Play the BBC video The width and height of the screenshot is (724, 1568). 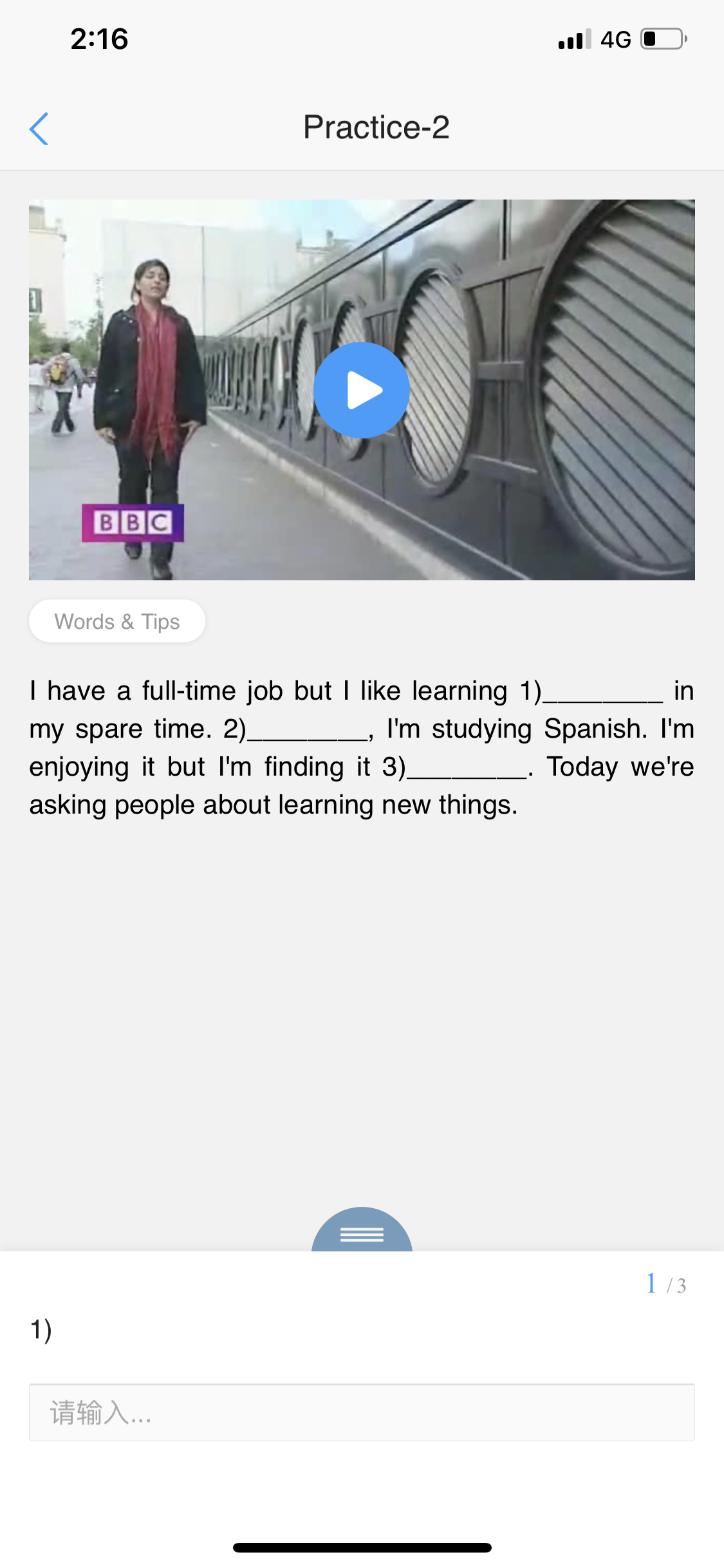362,390
